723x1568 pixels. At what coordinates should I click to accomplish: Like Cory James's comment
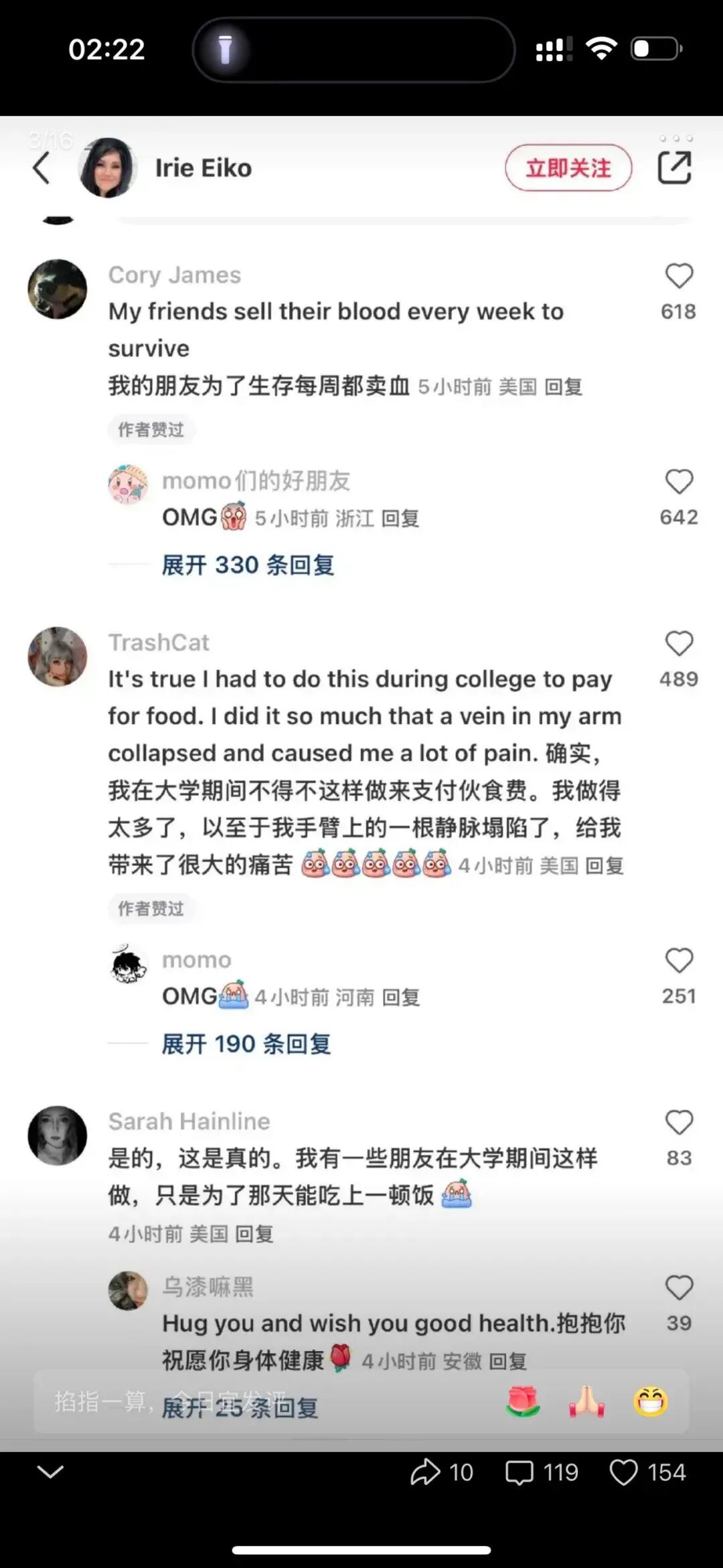pyautogui.click(x=678, y=276)
